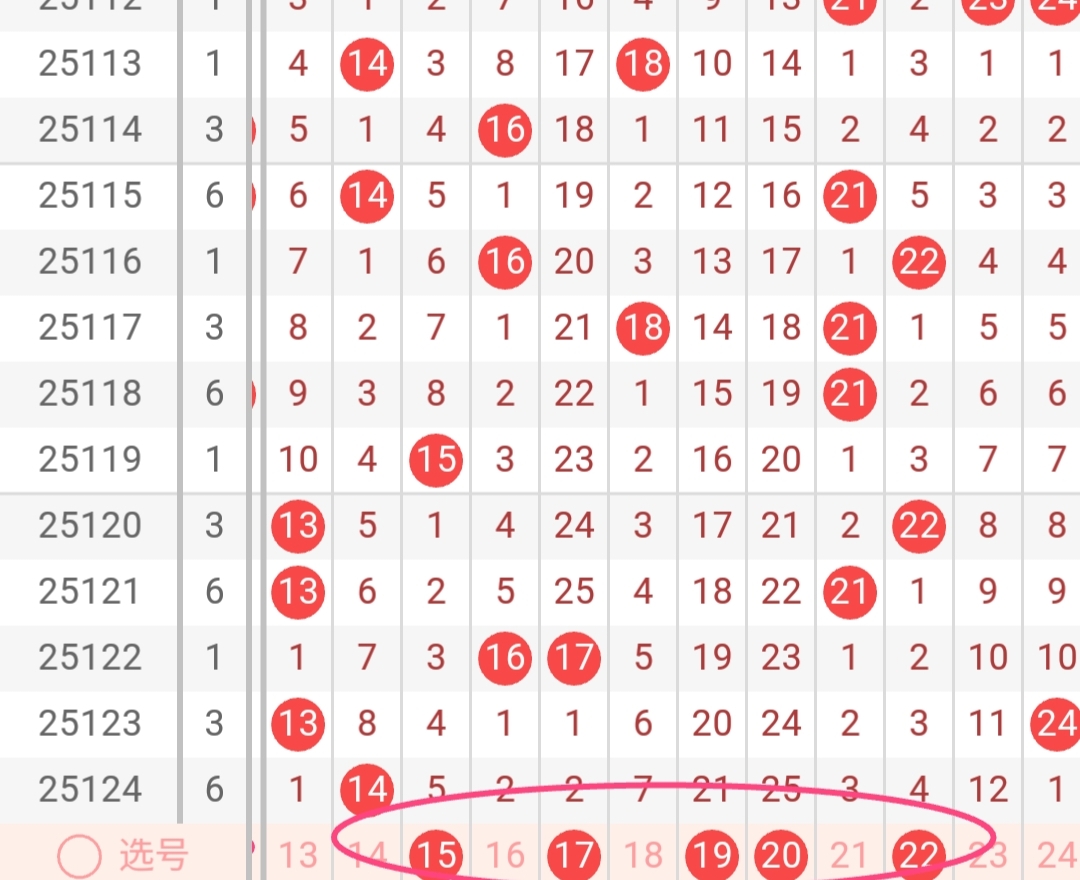Pick number 14 in the 选号 row
The image size is (1080, 880).
pos(367,855)
